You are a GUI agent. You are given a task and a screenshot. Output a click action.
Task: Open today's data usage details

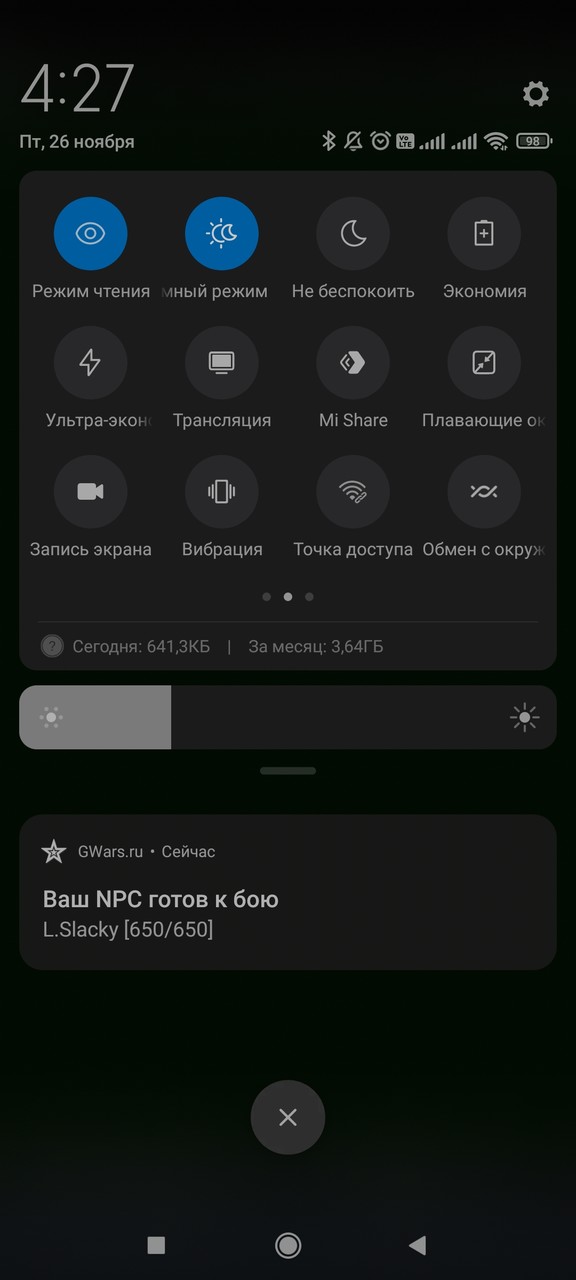[x=141, y=647]
